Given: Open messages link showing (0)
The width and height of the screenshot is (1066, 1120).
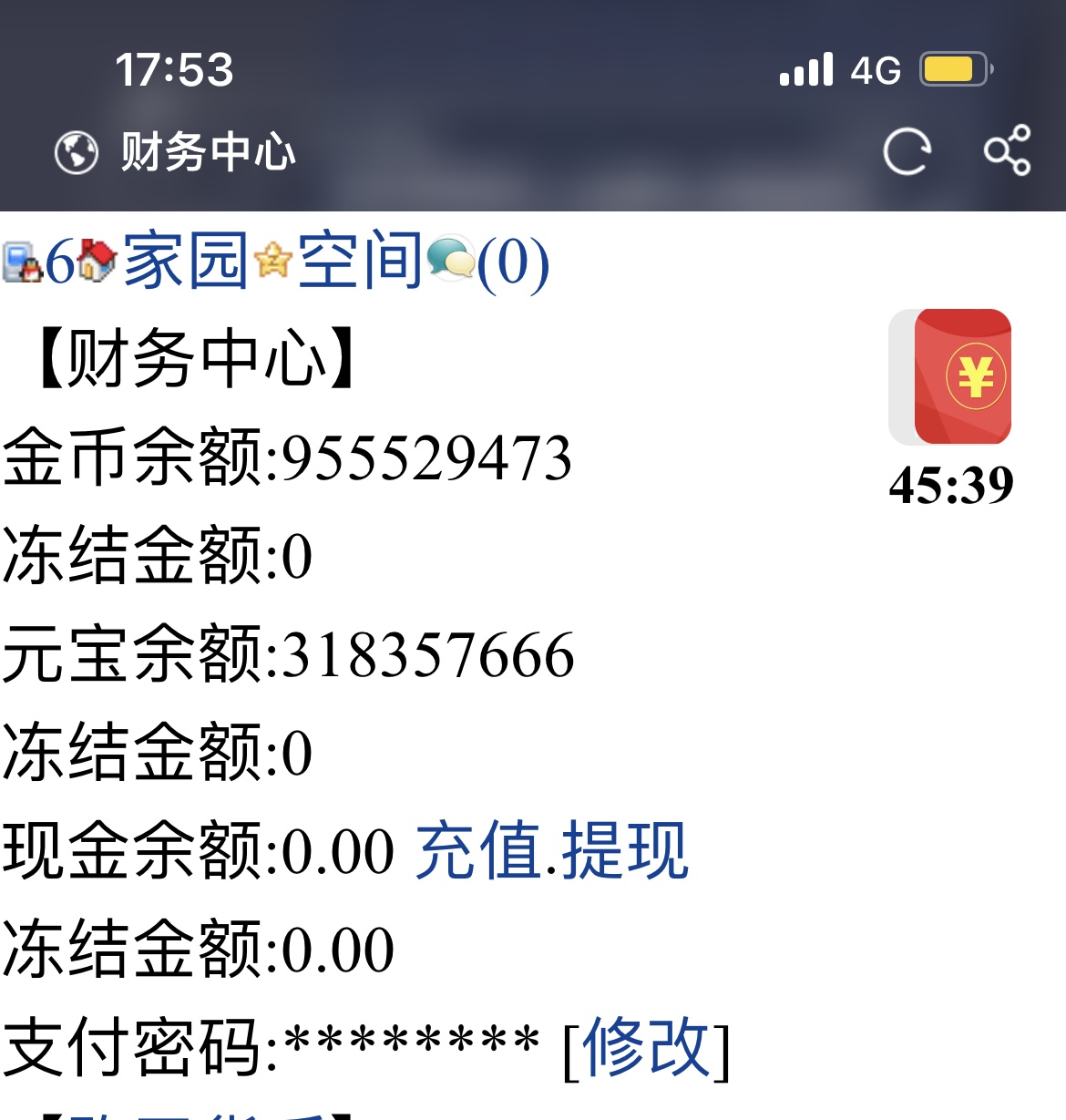Looking at the screenshot, I should tap(512, 264).
